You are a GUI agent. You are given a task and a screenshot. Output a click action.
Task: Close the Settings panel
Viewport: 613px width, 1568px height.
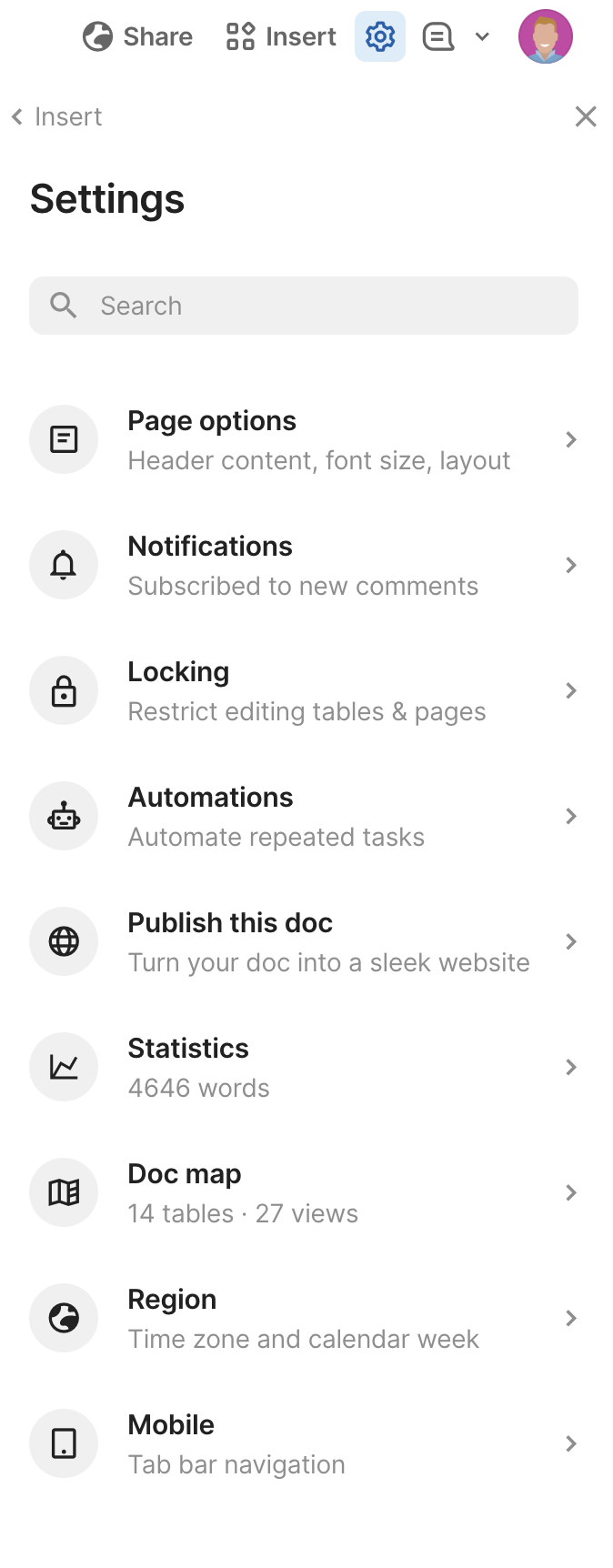point(586,116)
